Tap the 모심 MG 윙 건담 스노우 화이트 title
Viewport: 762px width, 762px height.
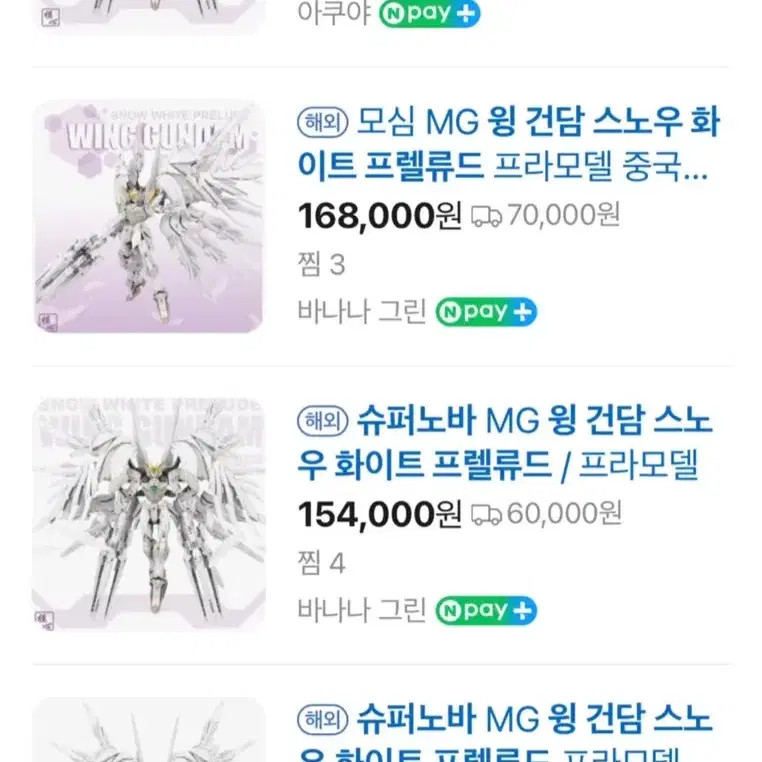(x=508, y=145)
